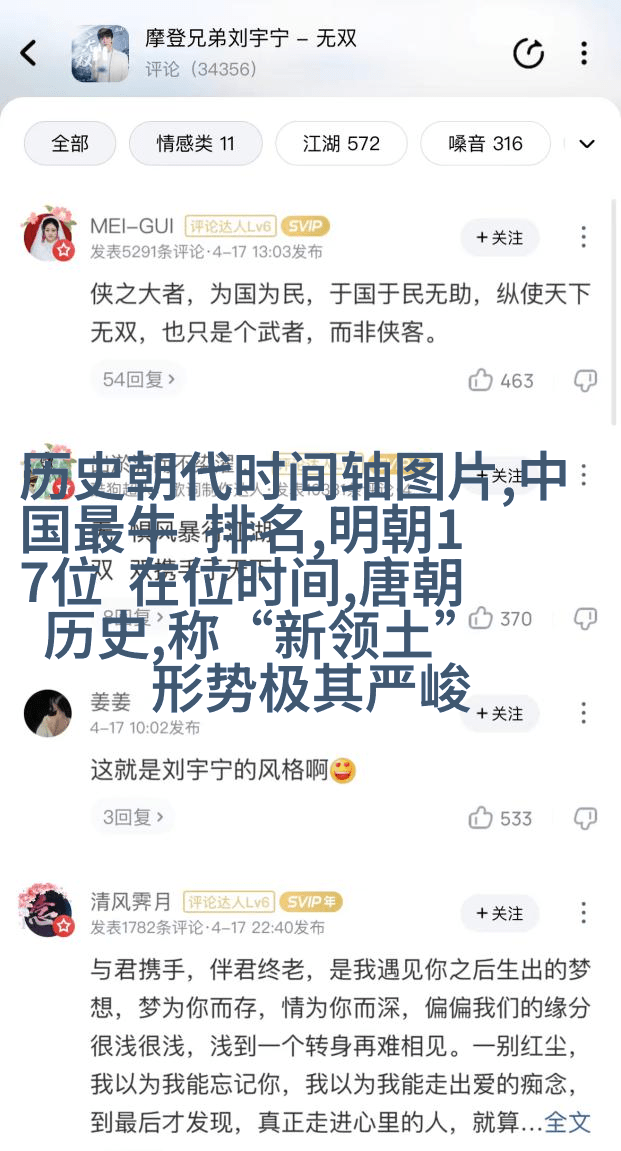Follow user 清风霁月
Image resolution: width=621 pixels, height=1151 pixels.
tap(499, 913)
